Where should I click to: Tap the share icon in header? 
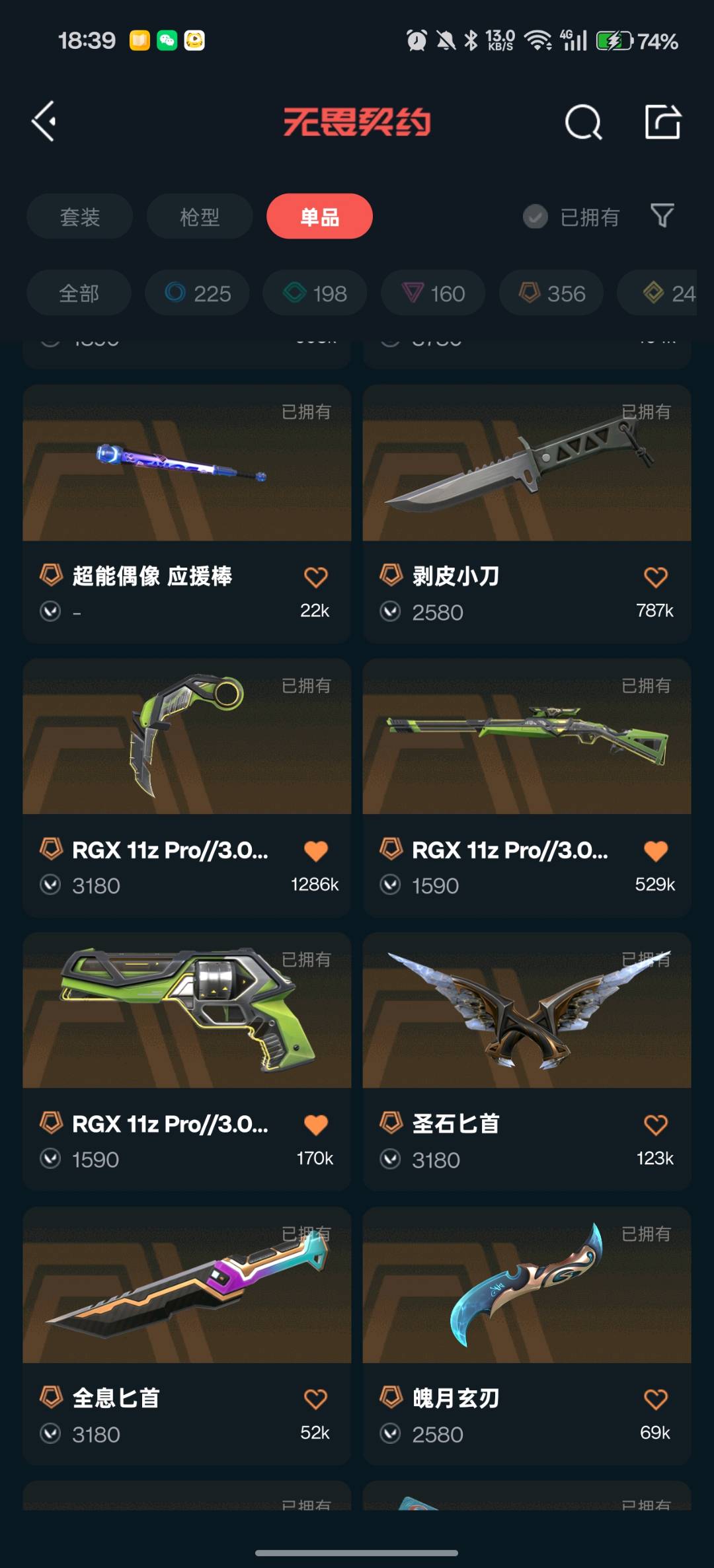click(x=662, y=122)
